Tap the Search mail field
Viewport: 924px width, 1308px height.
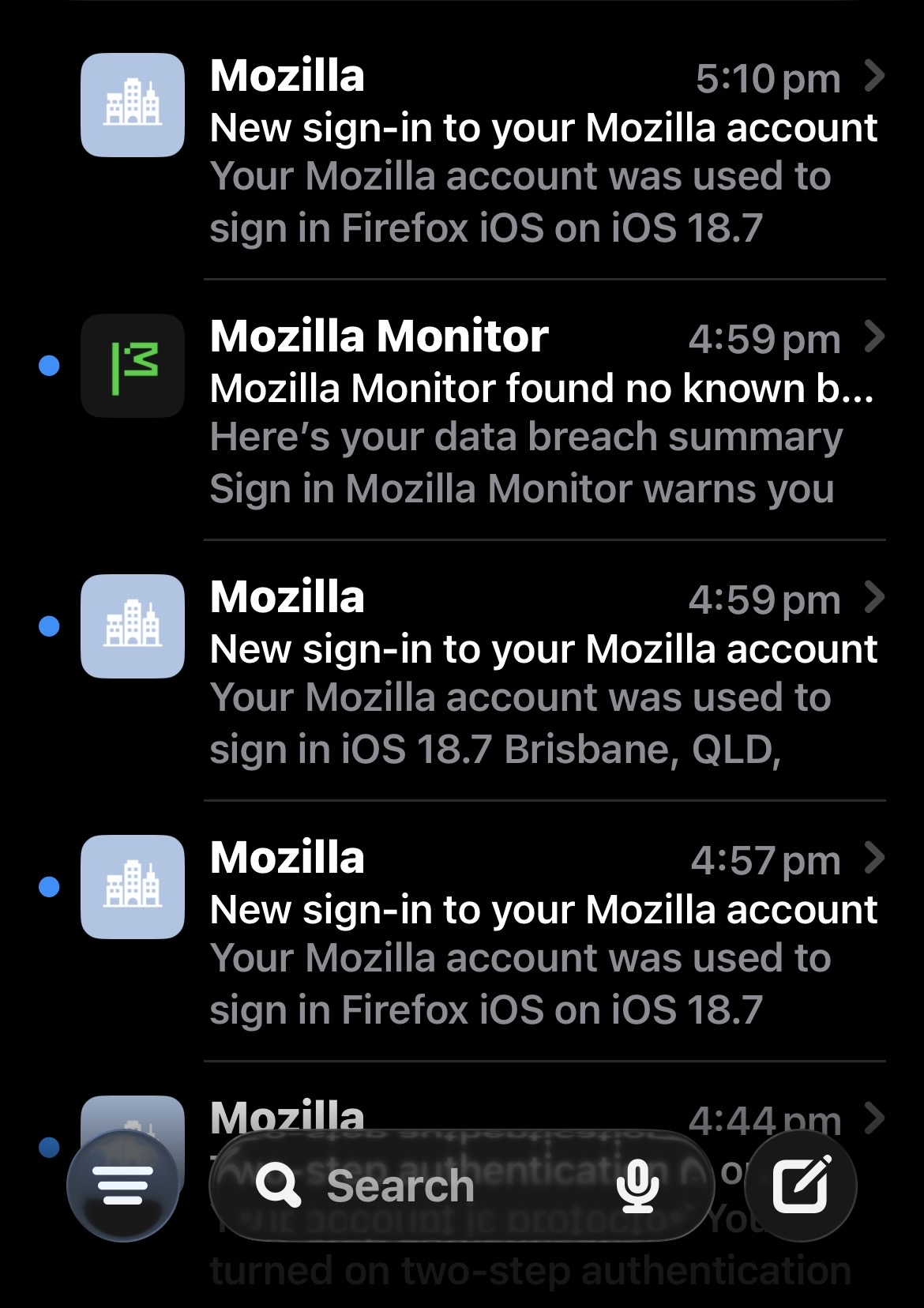[426, 1185]
